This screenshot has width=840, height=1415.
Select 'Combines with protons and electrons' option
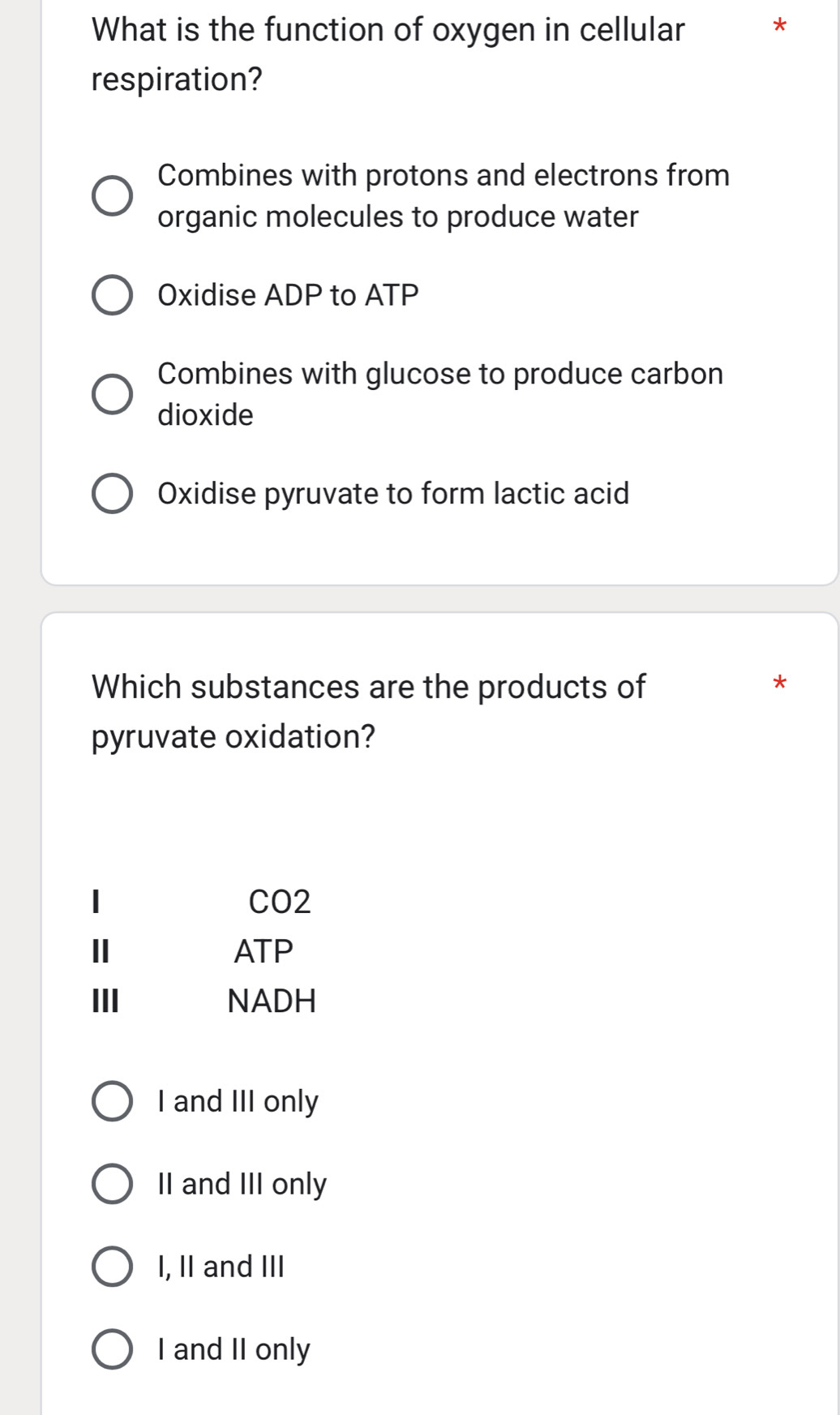coord(114,195)
